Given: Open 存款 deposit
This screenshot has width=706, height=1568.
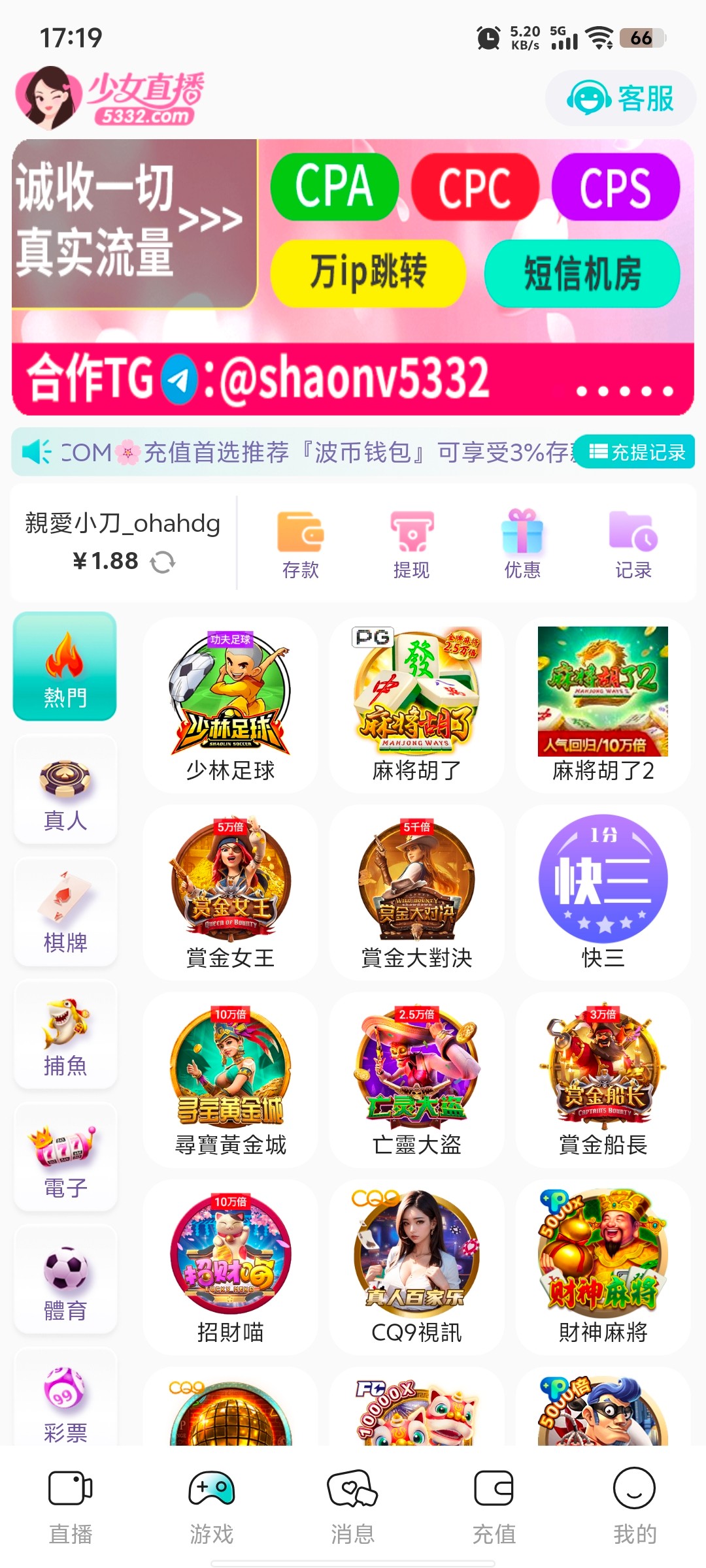Looking at the screenshot, I should coord(300,544).
